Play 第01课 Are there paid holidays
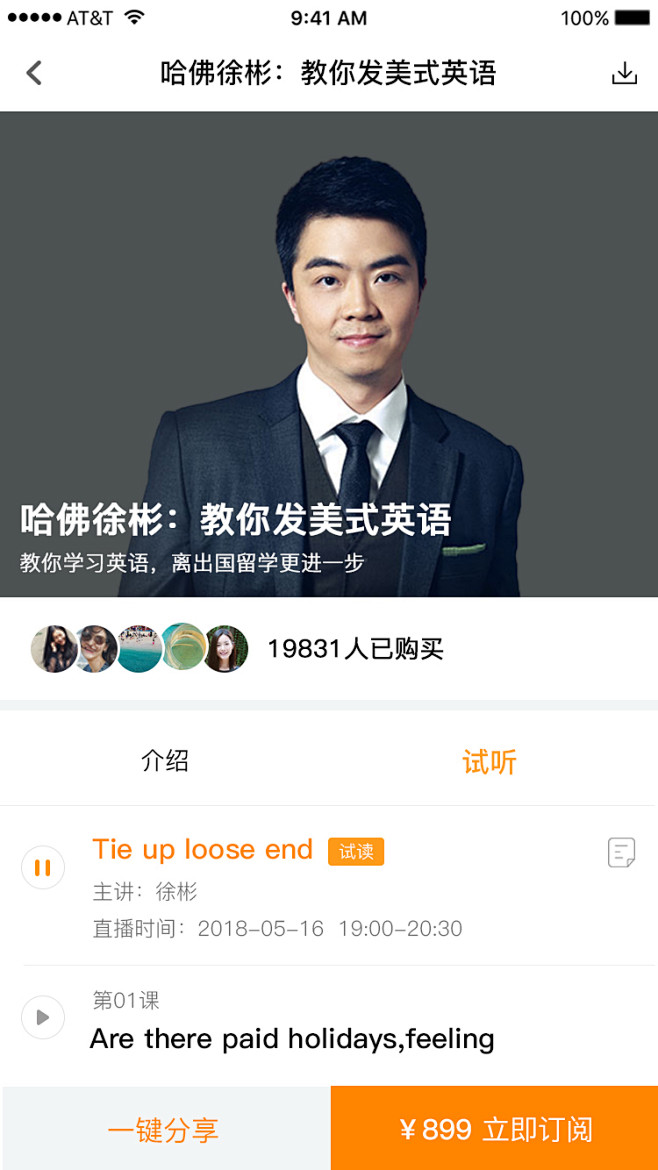This screenshot has width=658, height=1170. pyautogui.click(x=43, y=1017)
